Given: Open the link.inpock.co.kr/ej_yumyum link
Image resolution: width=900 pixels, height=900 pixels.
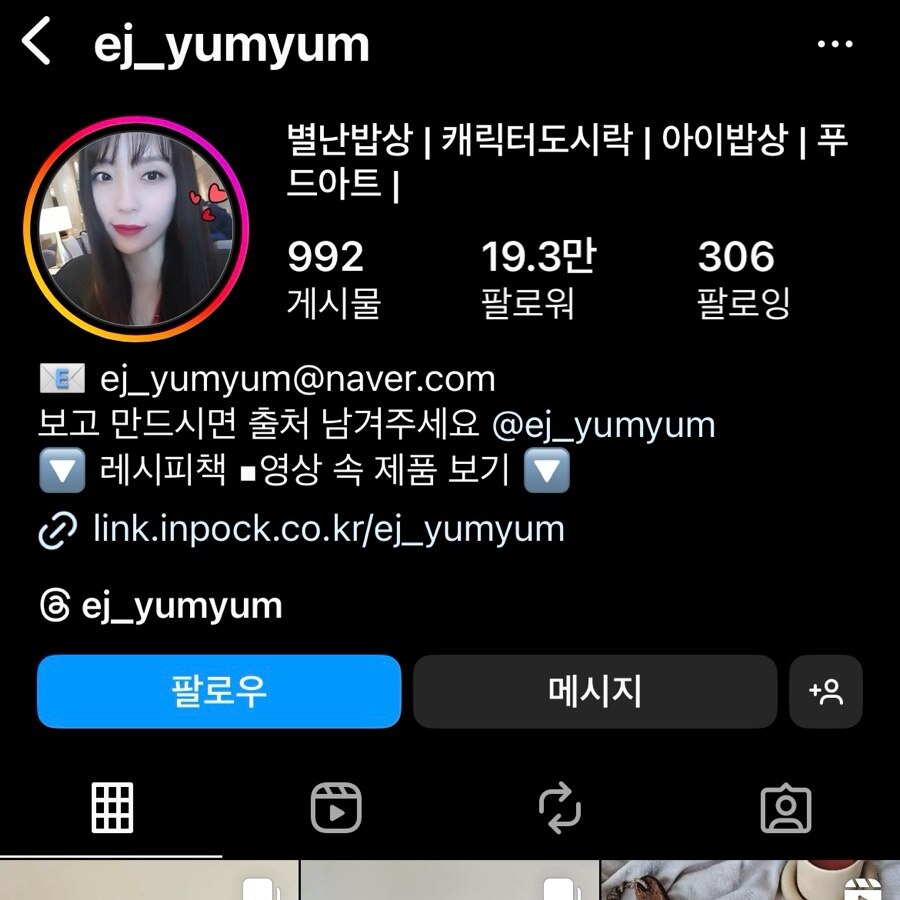Looking at the screenshot, I should pyautogui.click(x=328, y=528).
